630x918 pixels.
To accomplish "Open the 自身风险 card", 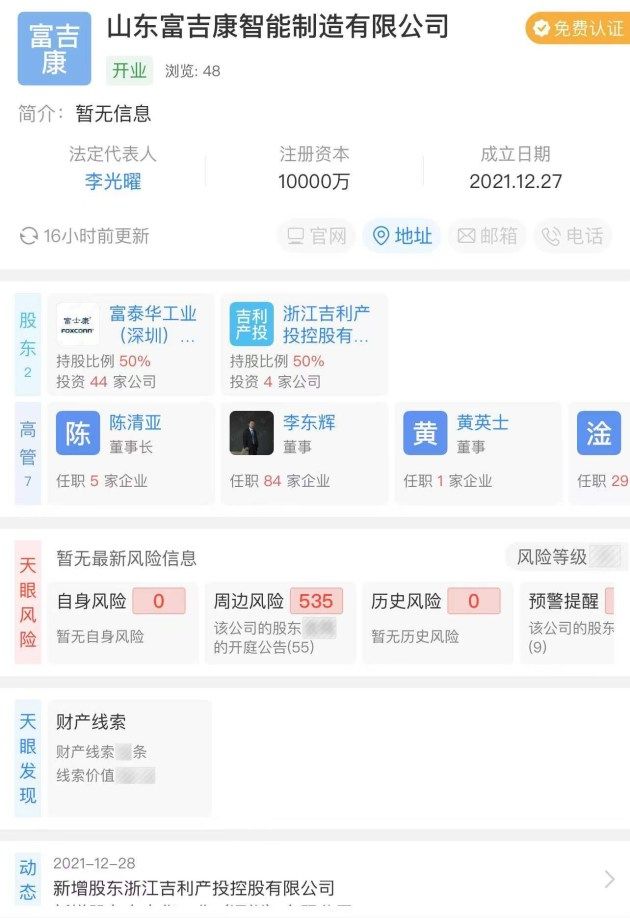I will point(123,621).
